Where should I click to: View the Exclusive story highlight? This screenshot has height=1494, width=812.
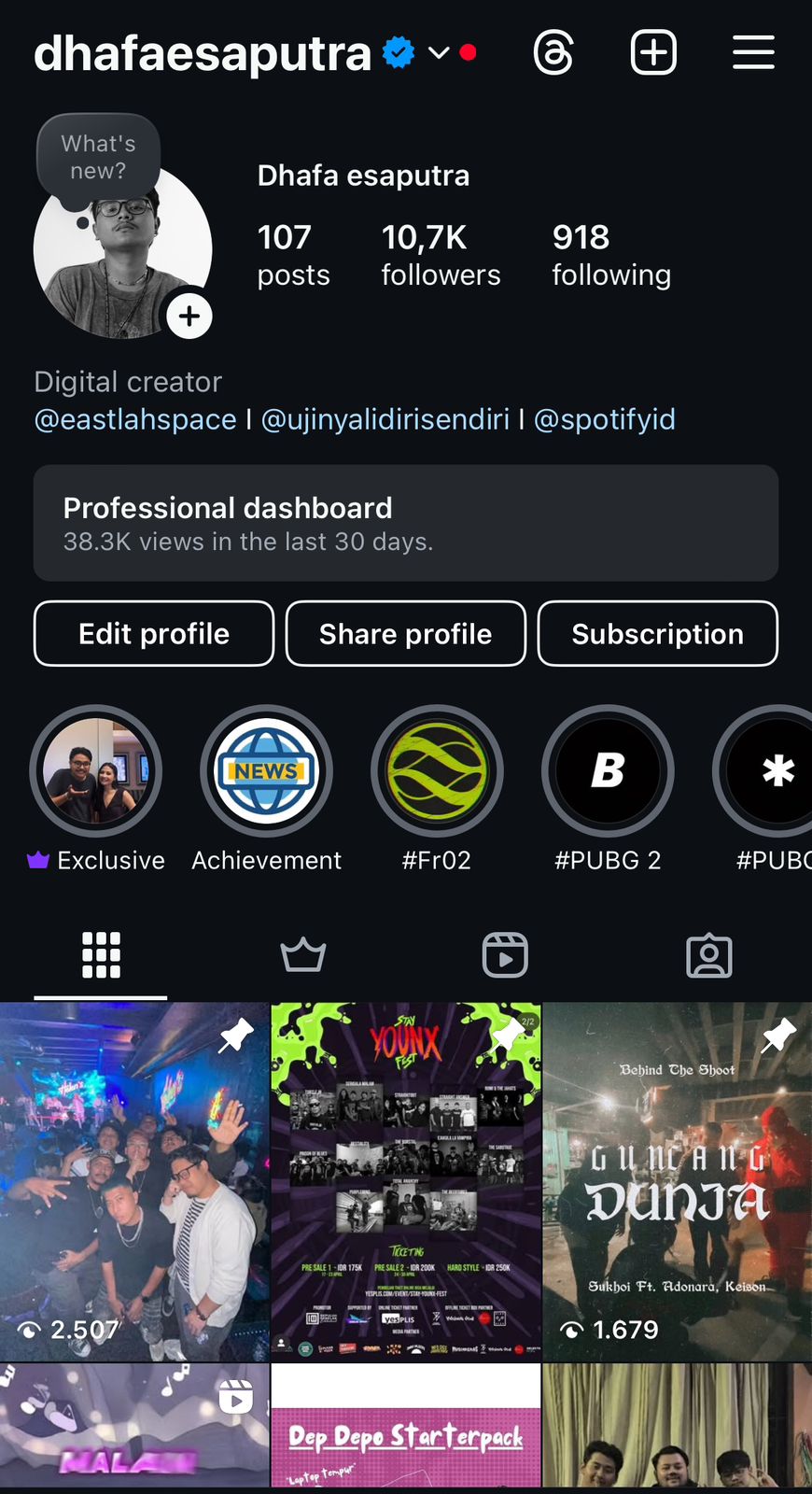coord(96,771)
